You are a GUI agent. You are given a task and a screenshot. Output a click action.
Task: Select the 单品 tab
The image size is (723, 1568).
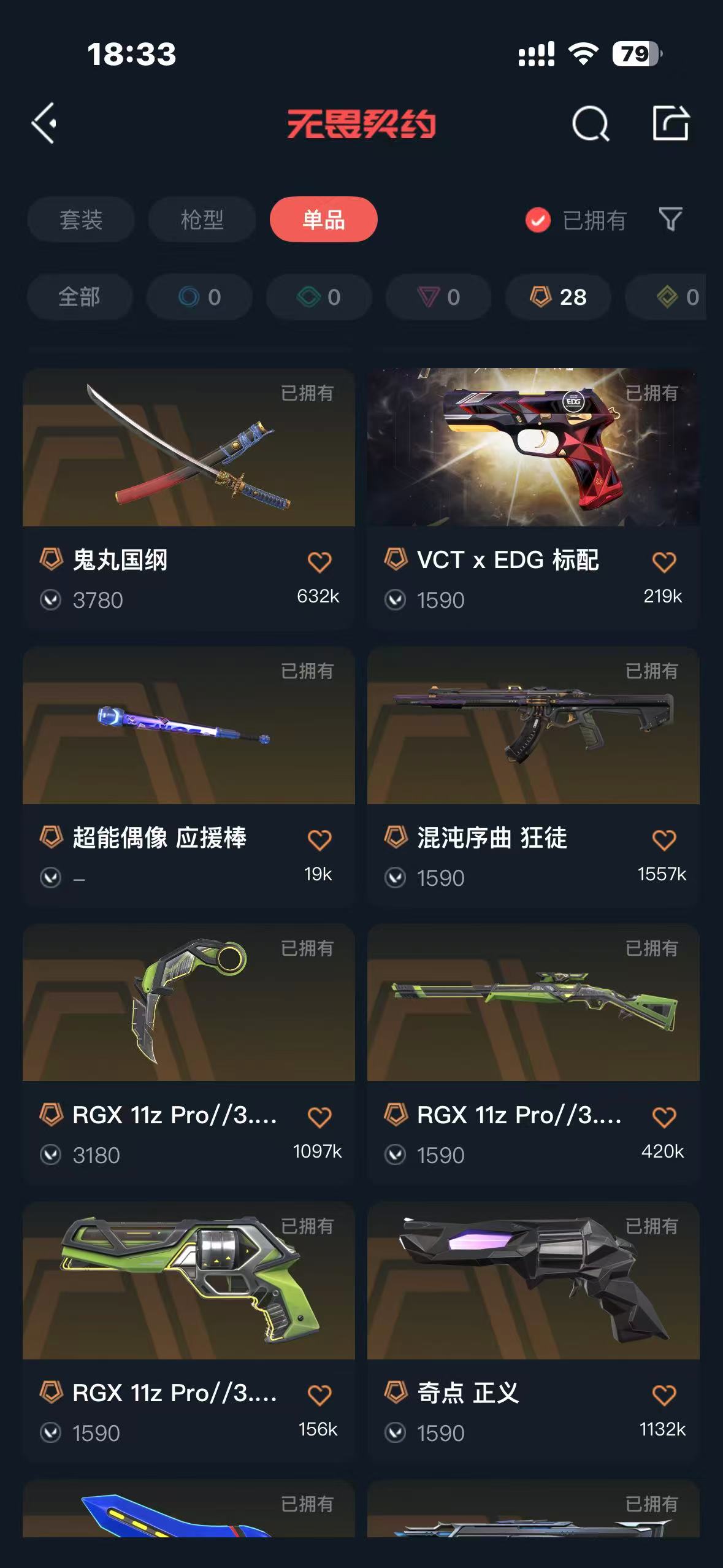(x=323, y=220)
